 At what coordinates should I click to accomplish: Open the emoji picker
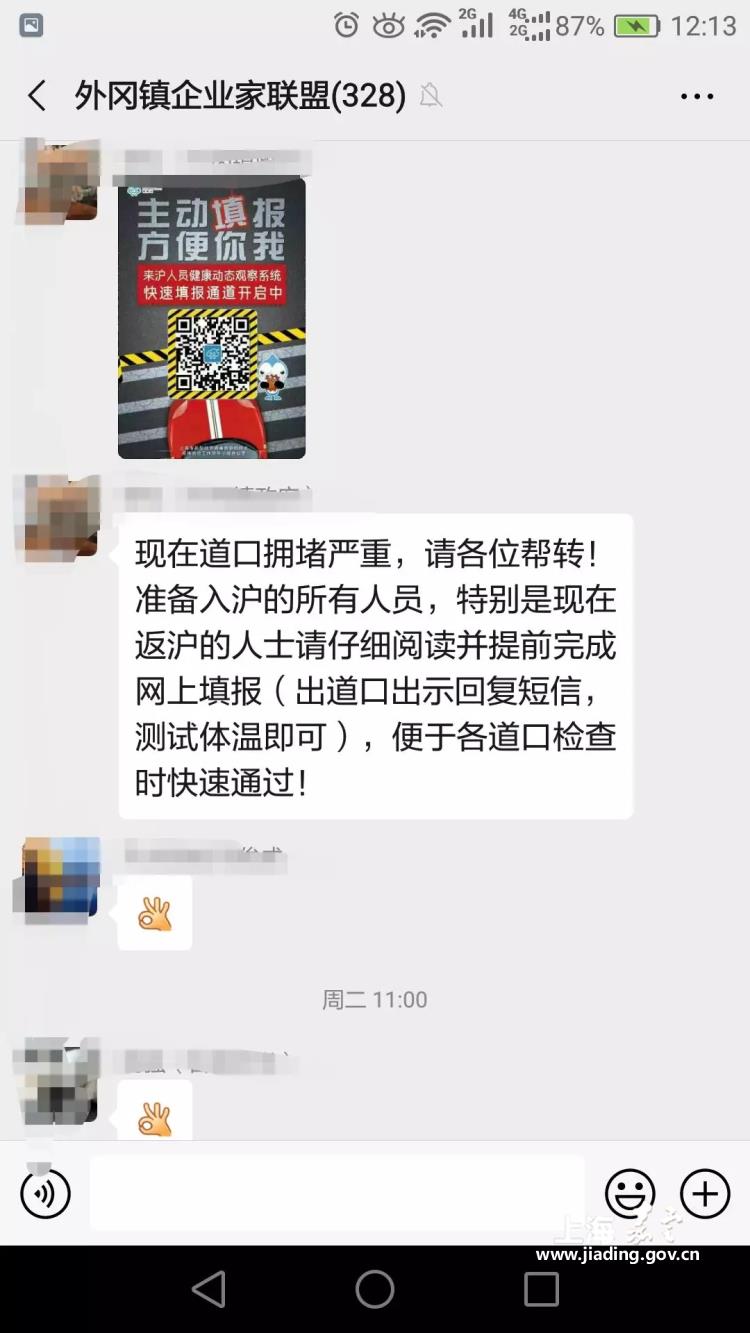630,1193
